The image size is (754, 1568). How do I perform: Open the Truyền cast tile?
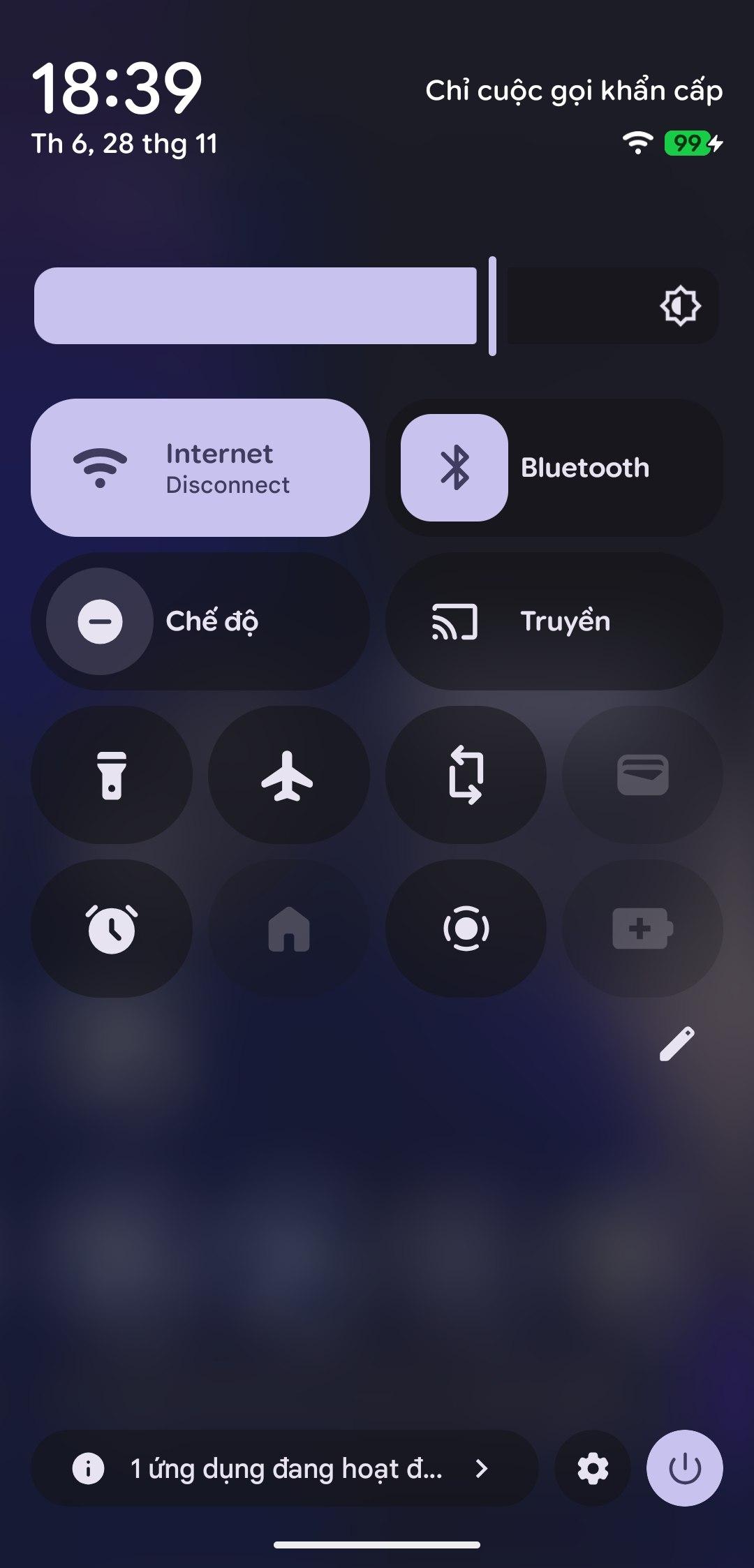tap(554, 621)
